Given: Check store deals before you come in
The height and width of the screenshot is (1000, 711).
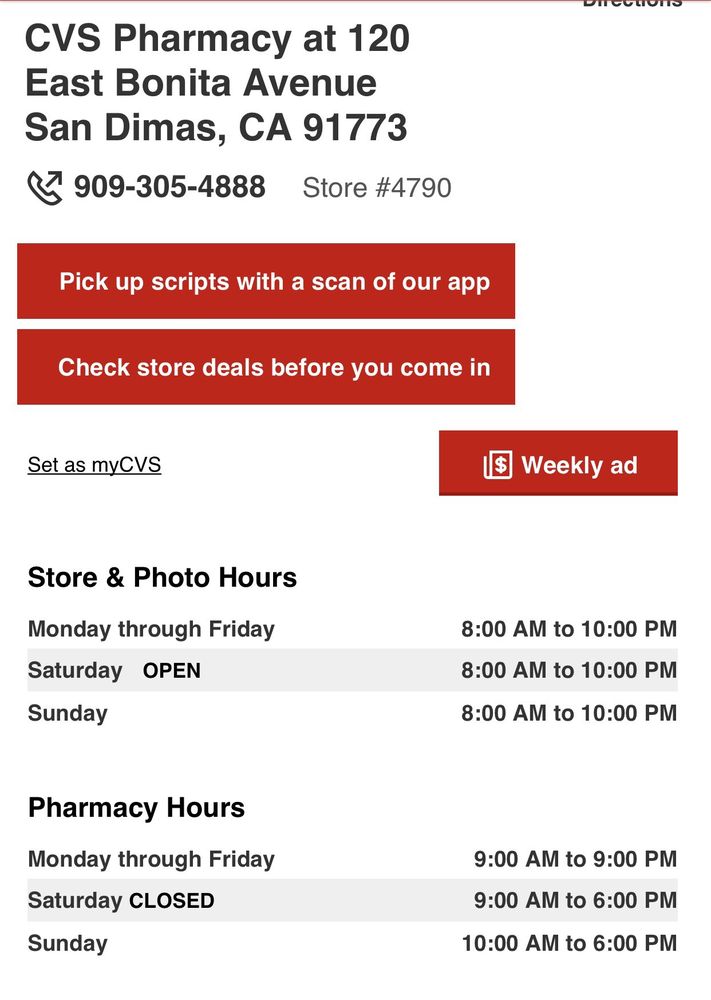Looking at the screenshot, I should point(266,367).
